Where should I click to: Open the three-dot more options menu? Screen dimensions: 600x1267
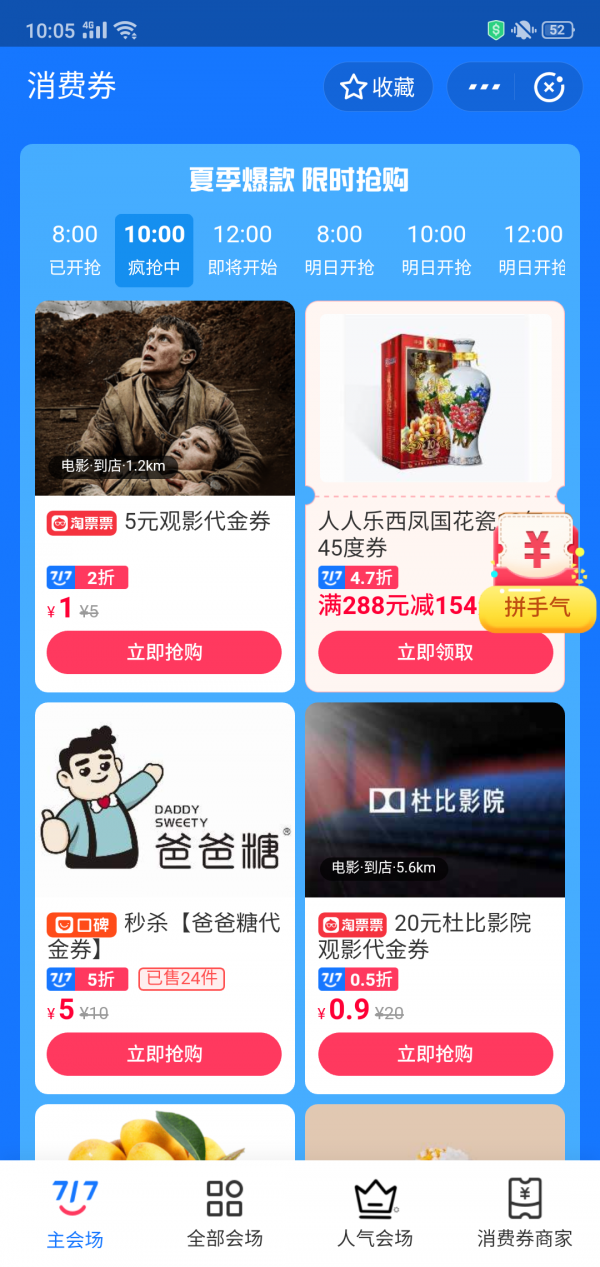(484, 88)
